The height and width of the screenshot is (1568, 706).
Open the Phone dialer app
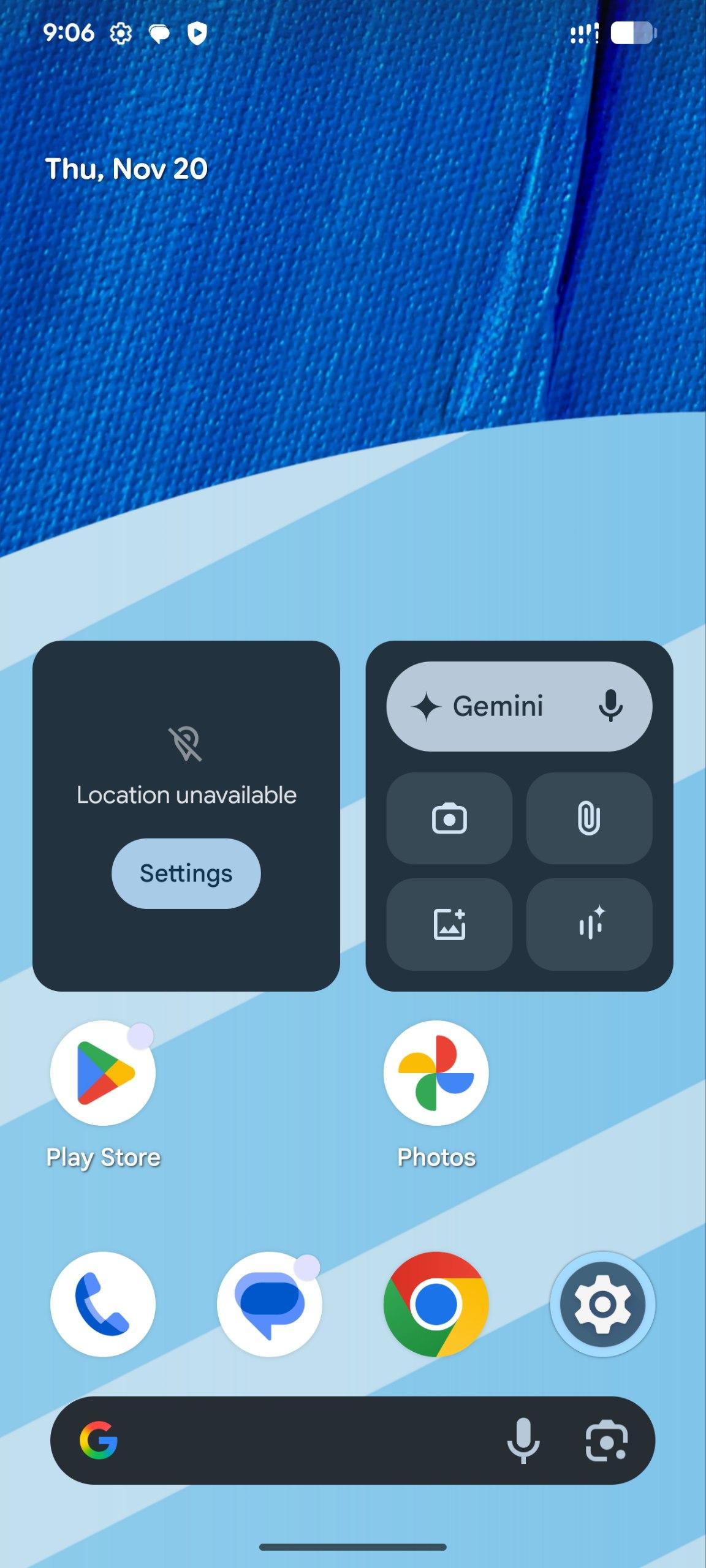103,1305
